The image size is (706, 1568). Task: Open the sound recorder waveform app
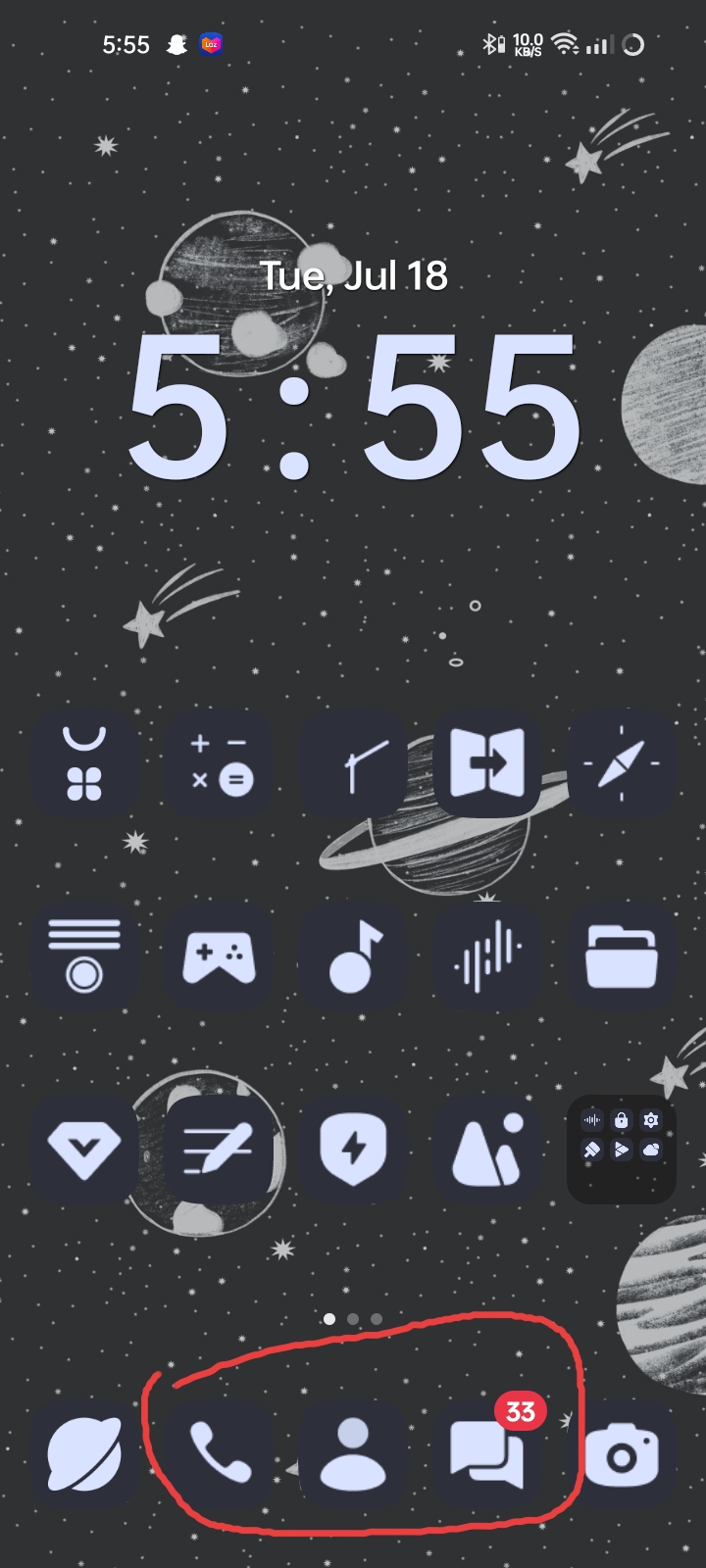[x=487, y=955]
